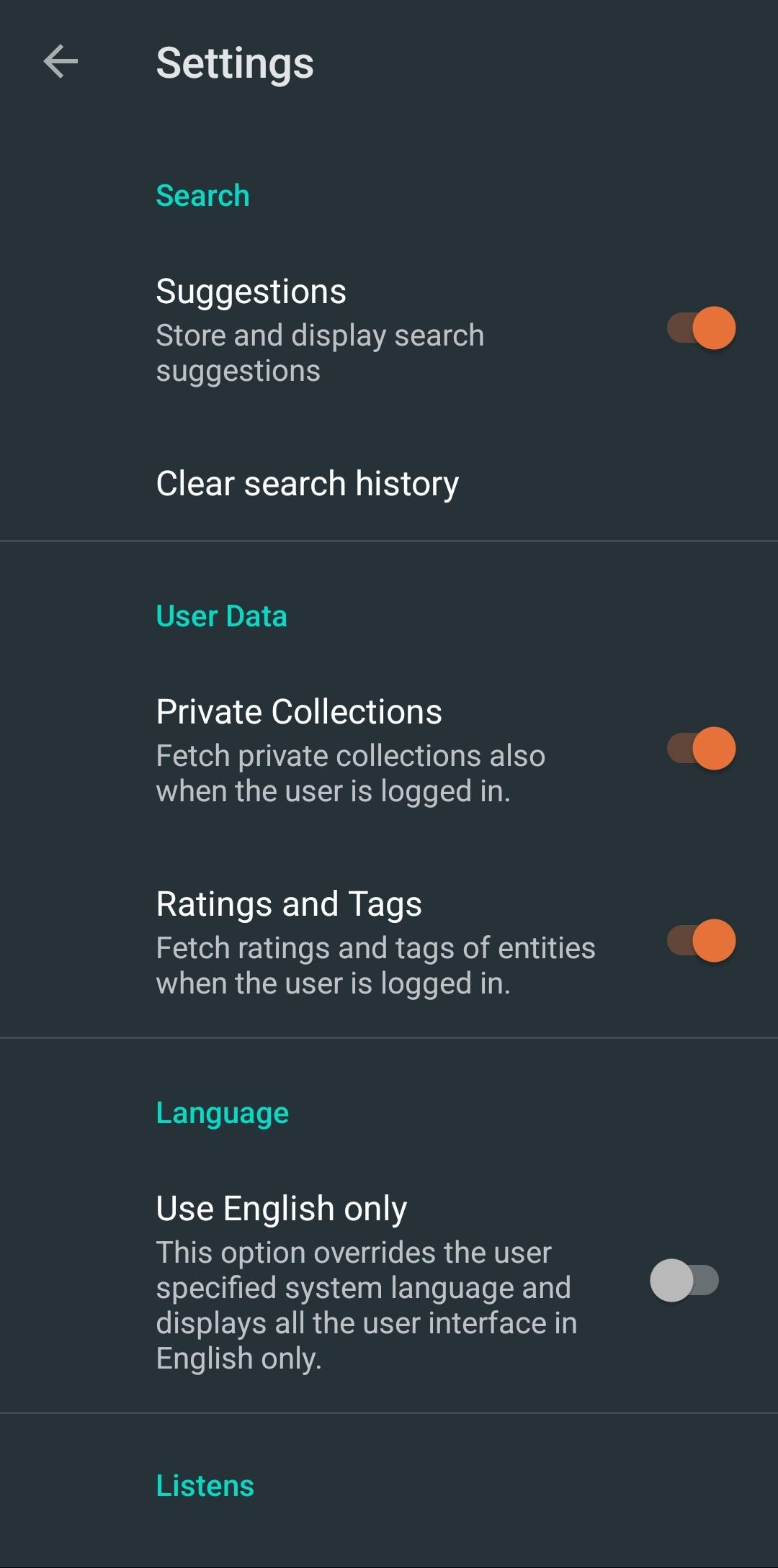Viewport: 778px width, 1568px height.
Task: Turn off search Suggestions switch
Action: tap(701, 328)
